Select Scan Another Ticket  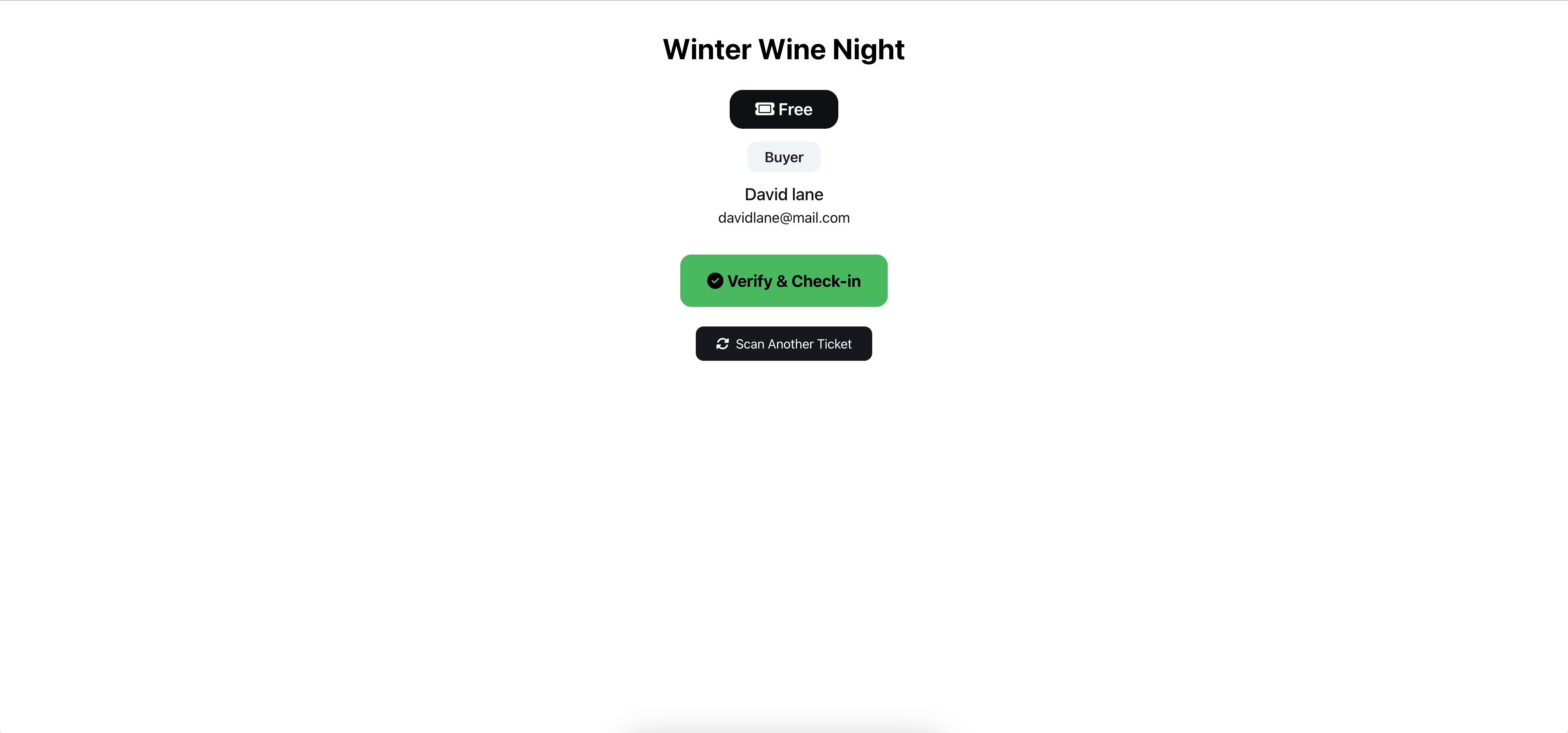click(784, 344)
